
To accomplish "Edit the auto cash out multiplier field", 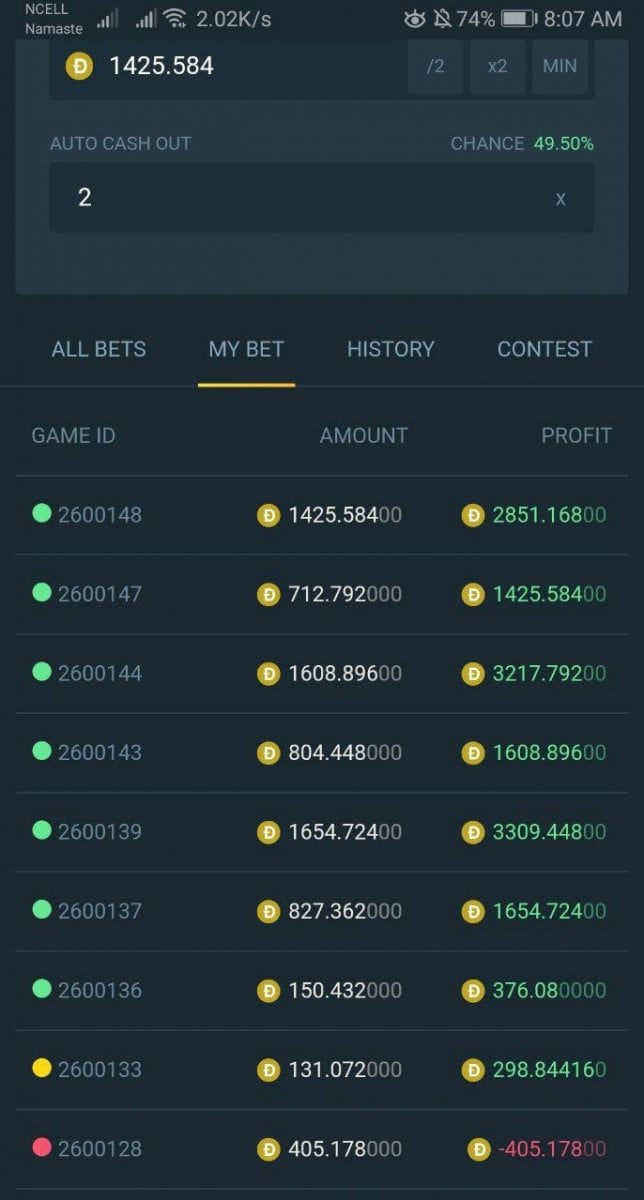I will [x=300, y=198].
